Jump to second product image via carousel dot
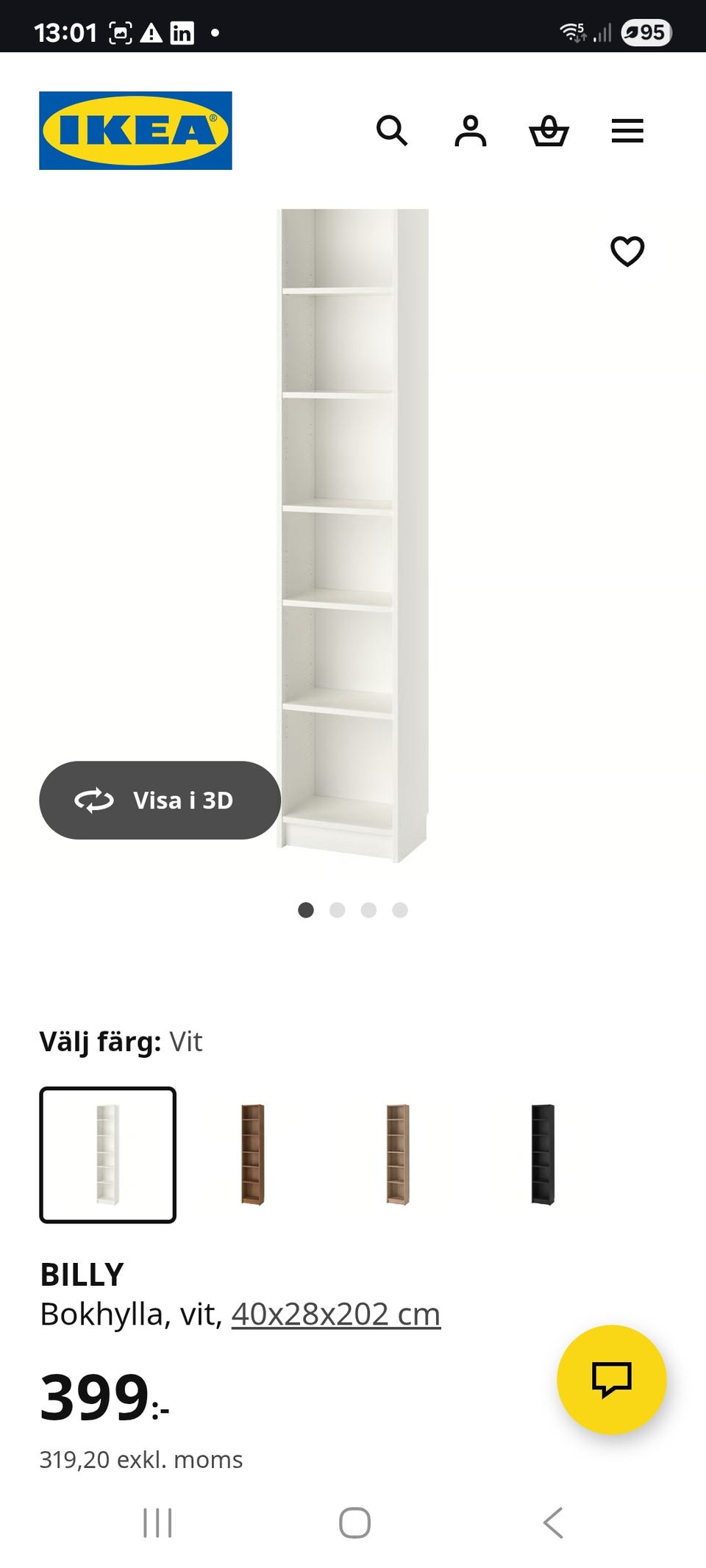Viewport: 706px width, 1568px height. (338, 911)
